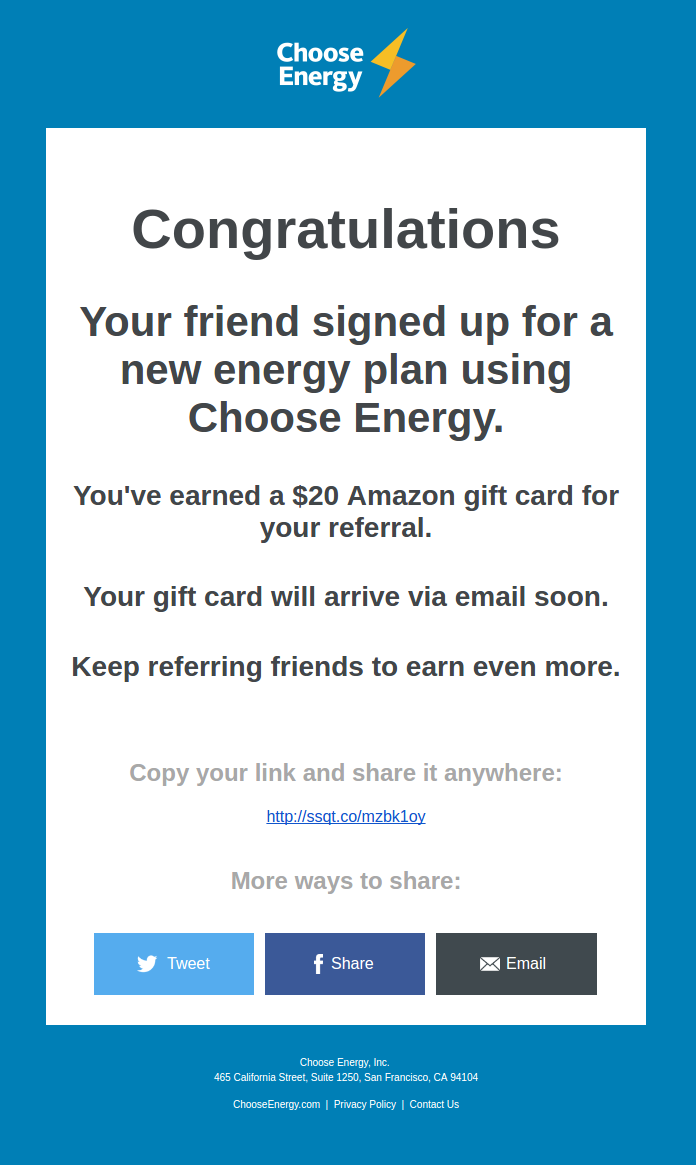
Task: Go to the Contact Us link
Action: coord(434,1105)
